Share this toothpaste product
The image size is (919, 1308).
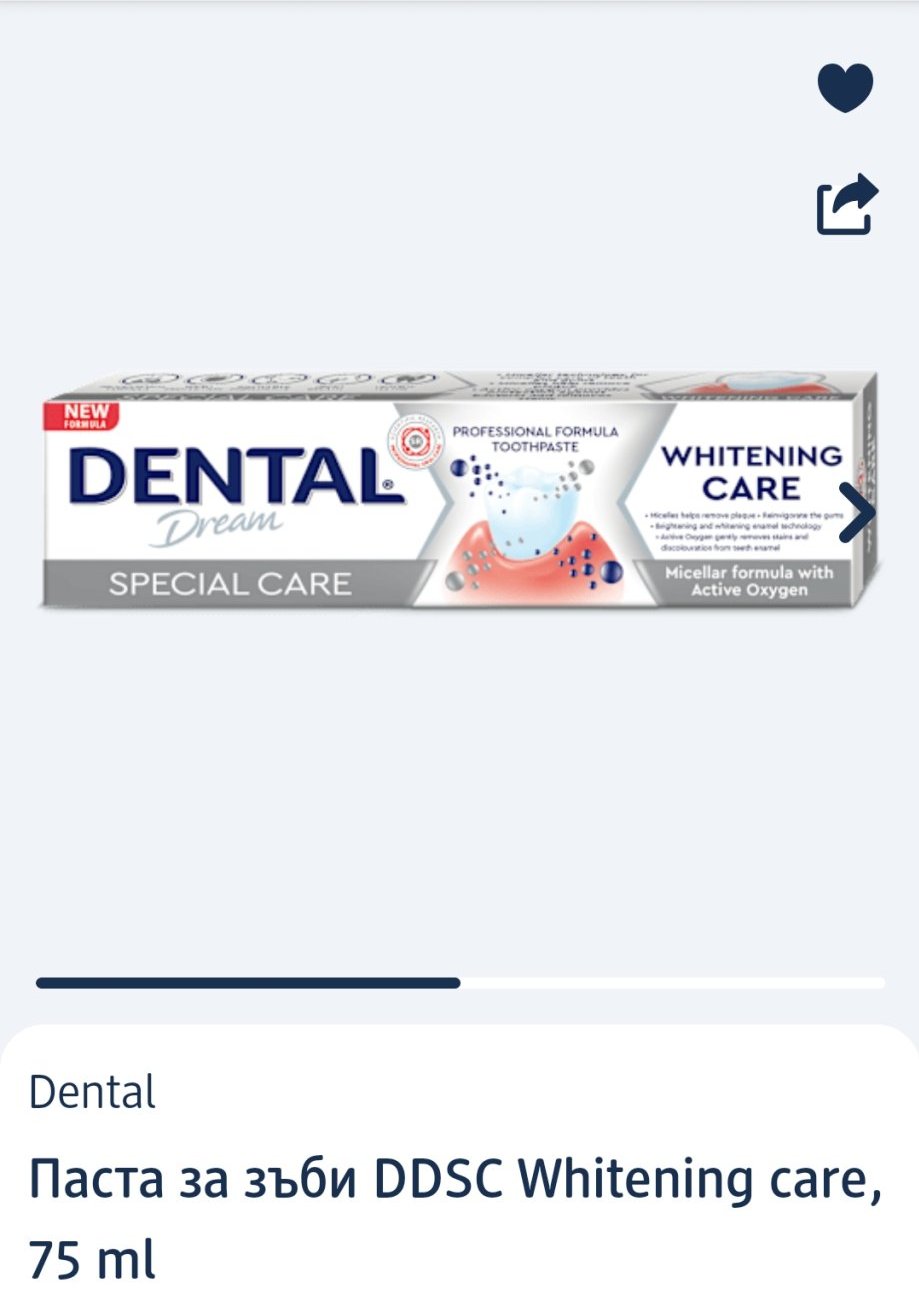pos(847,204)
